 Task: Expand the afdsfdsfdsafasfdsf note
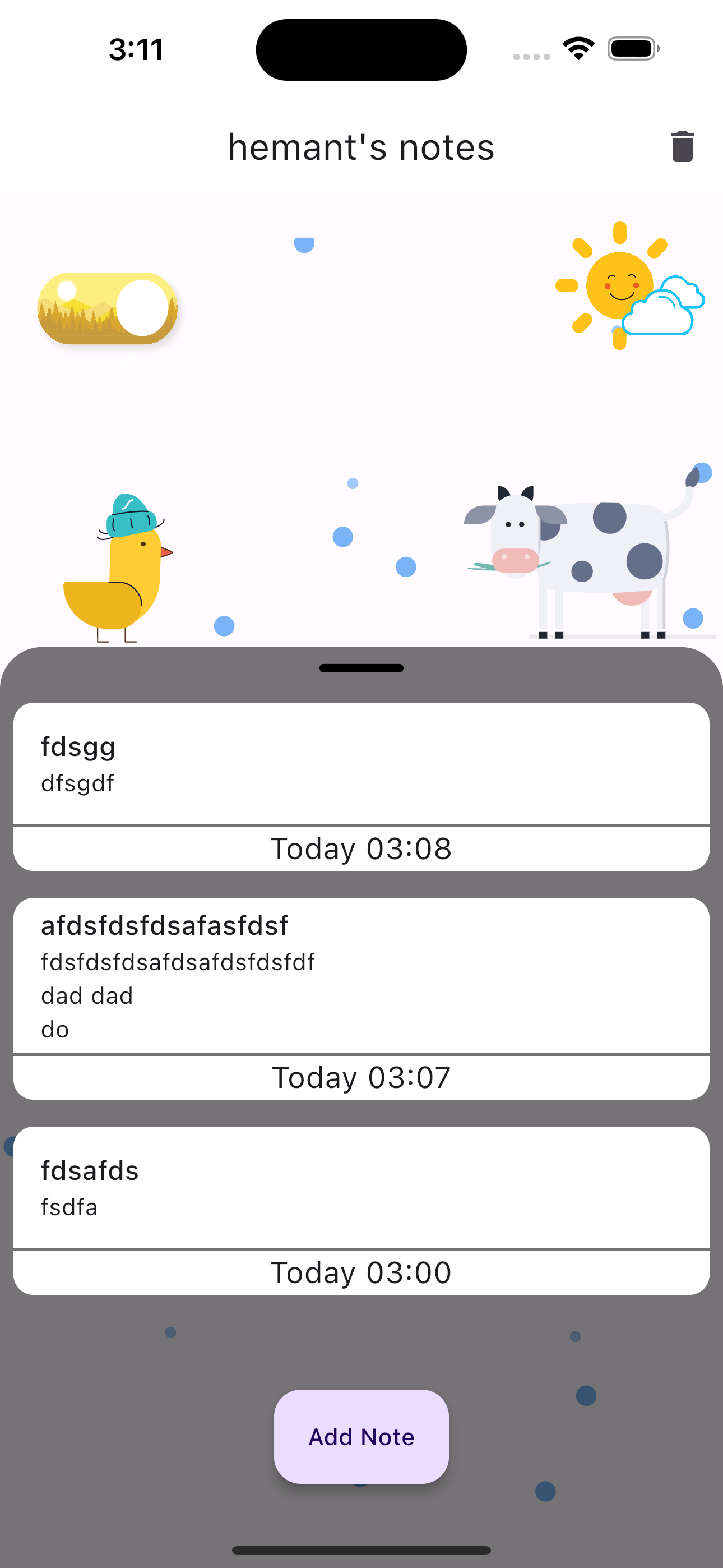pos(361,974)
